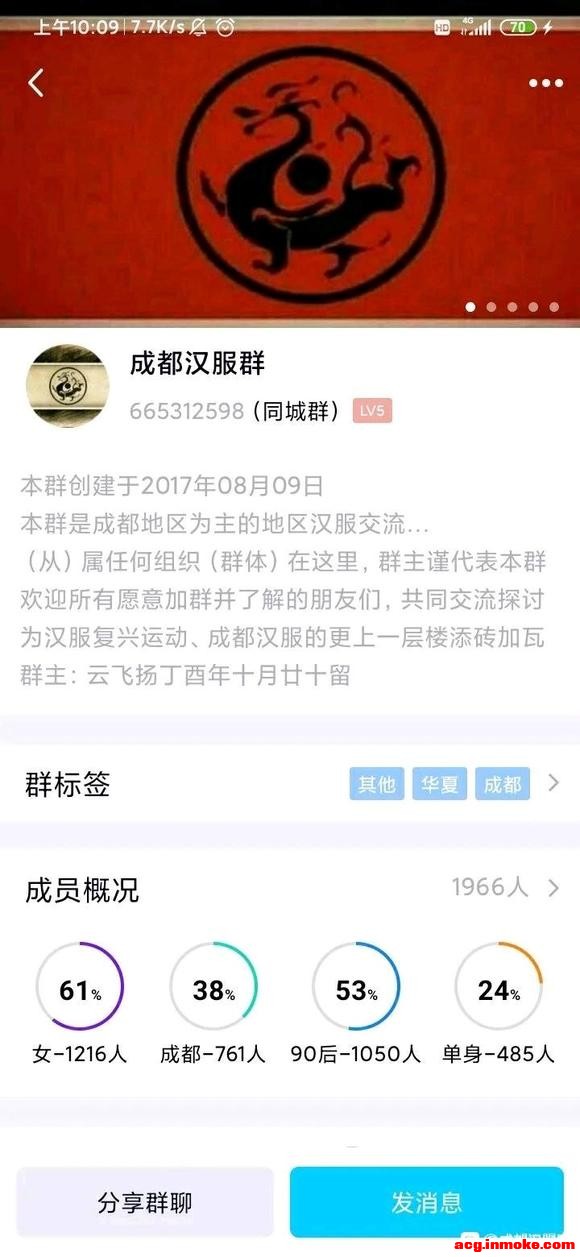Select the 其他 tag chip

377,784
